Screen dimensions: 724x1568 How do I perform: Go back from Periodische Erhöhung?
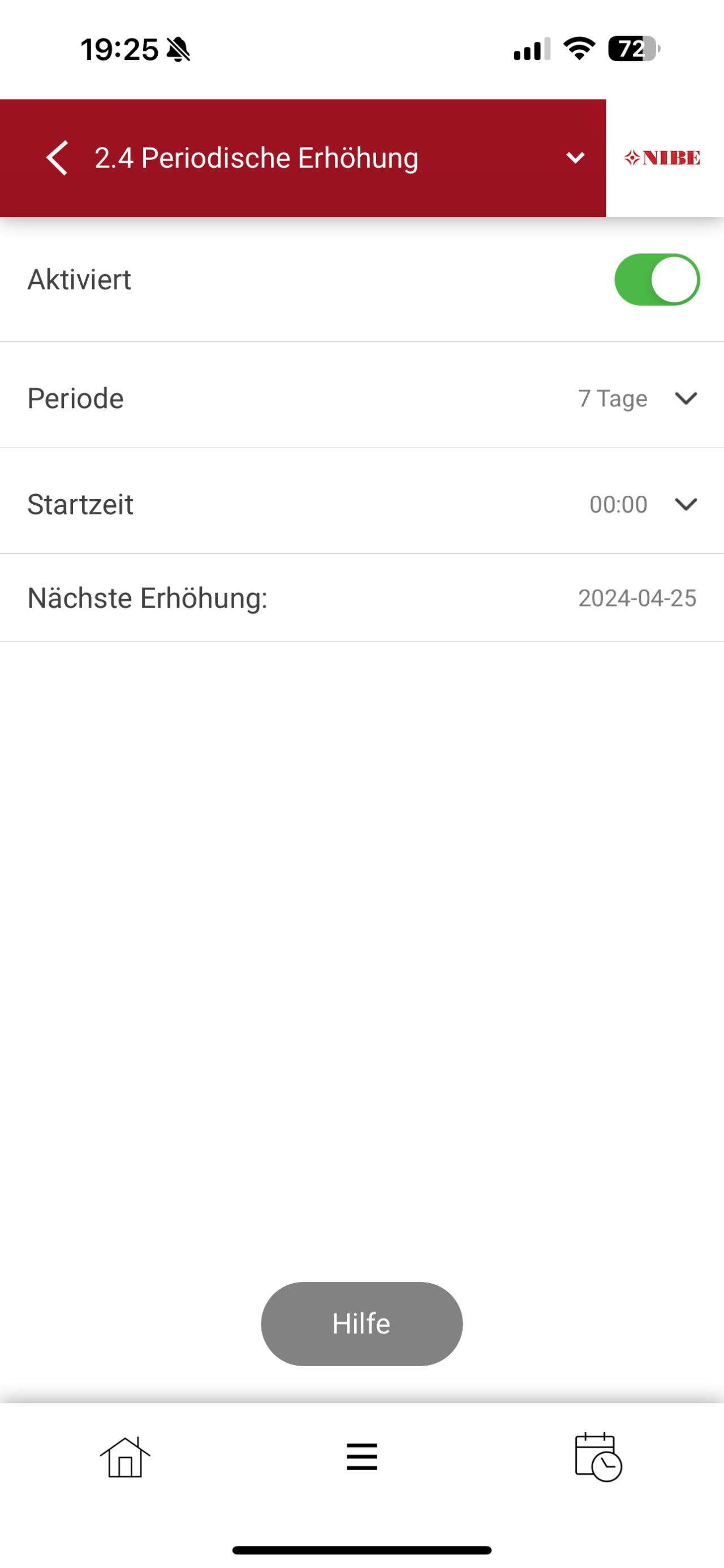[57, 158]
